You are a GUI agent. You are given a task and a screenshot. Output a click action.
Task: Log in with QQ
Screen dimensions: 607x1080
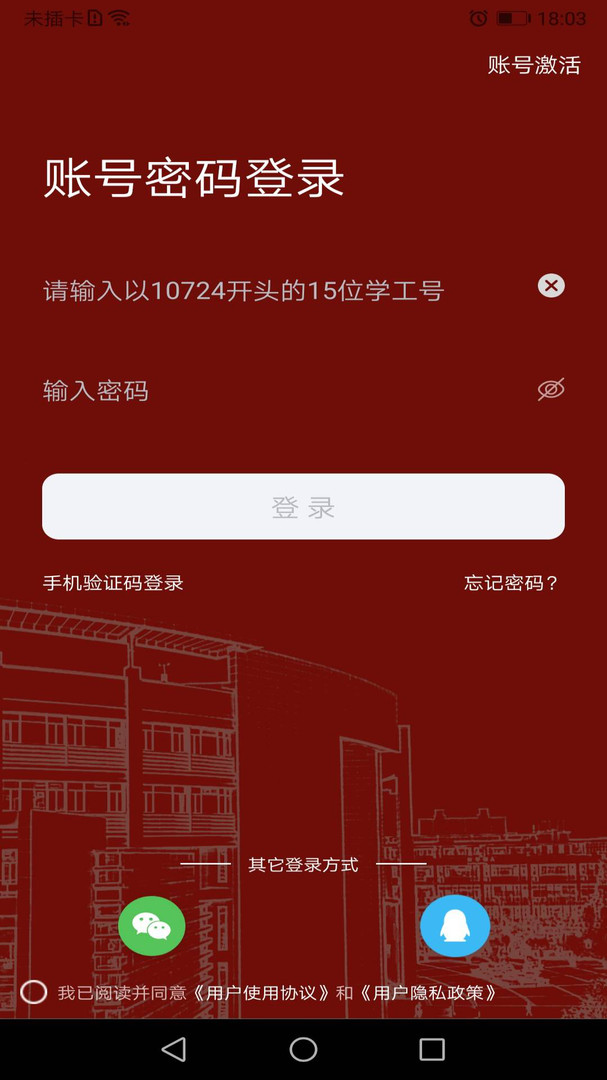455,926
